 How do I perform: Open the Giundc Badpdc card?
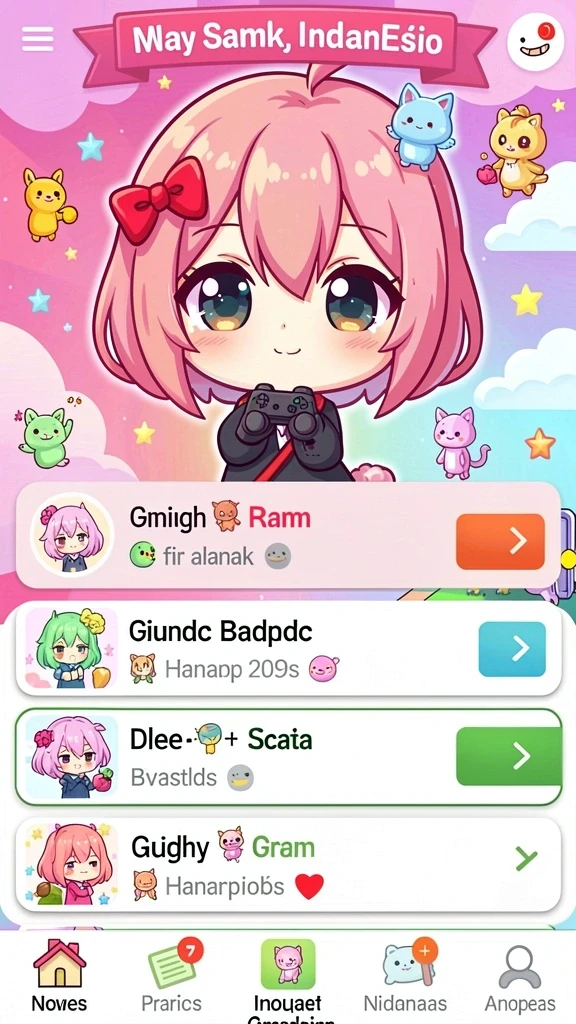tap(288, 648)
